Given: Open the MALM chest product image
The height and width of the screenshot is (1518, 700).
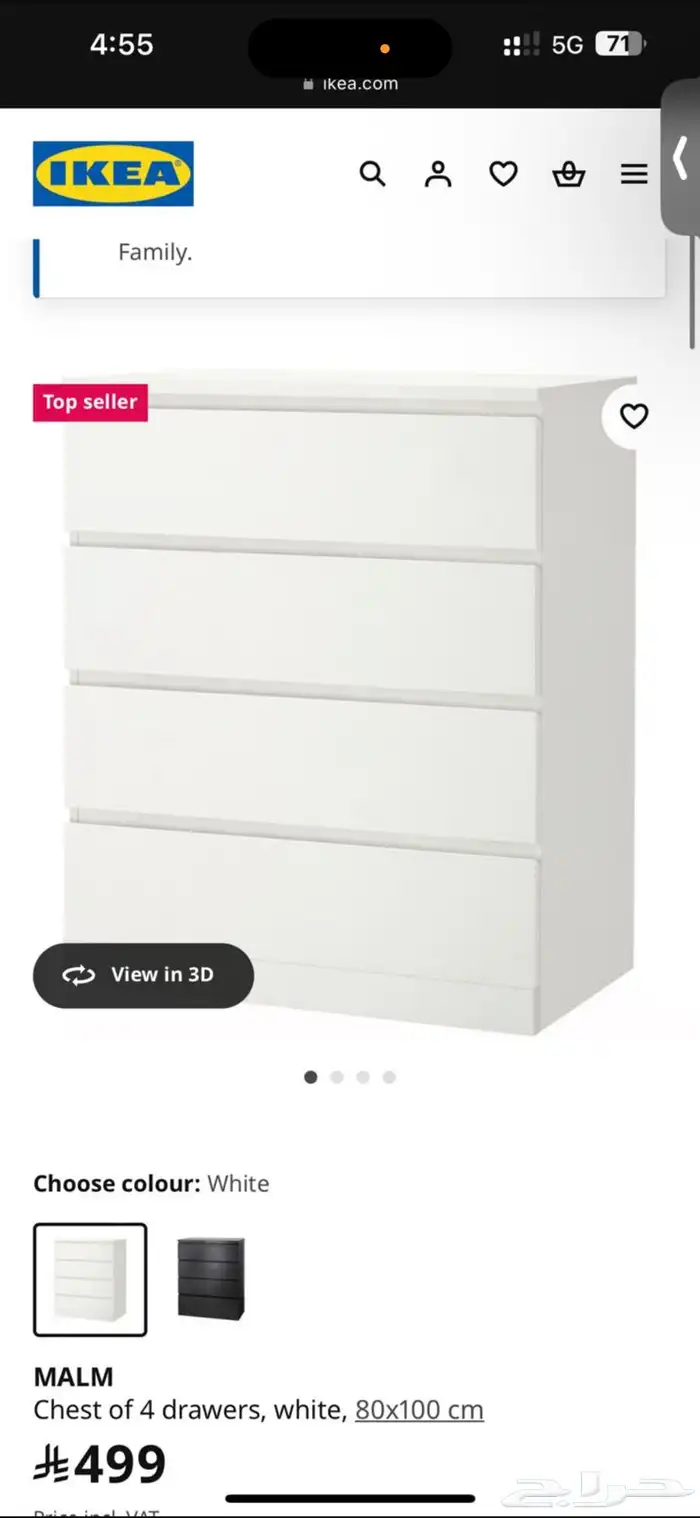Looking at the screenshot, I should coord(340,700).
